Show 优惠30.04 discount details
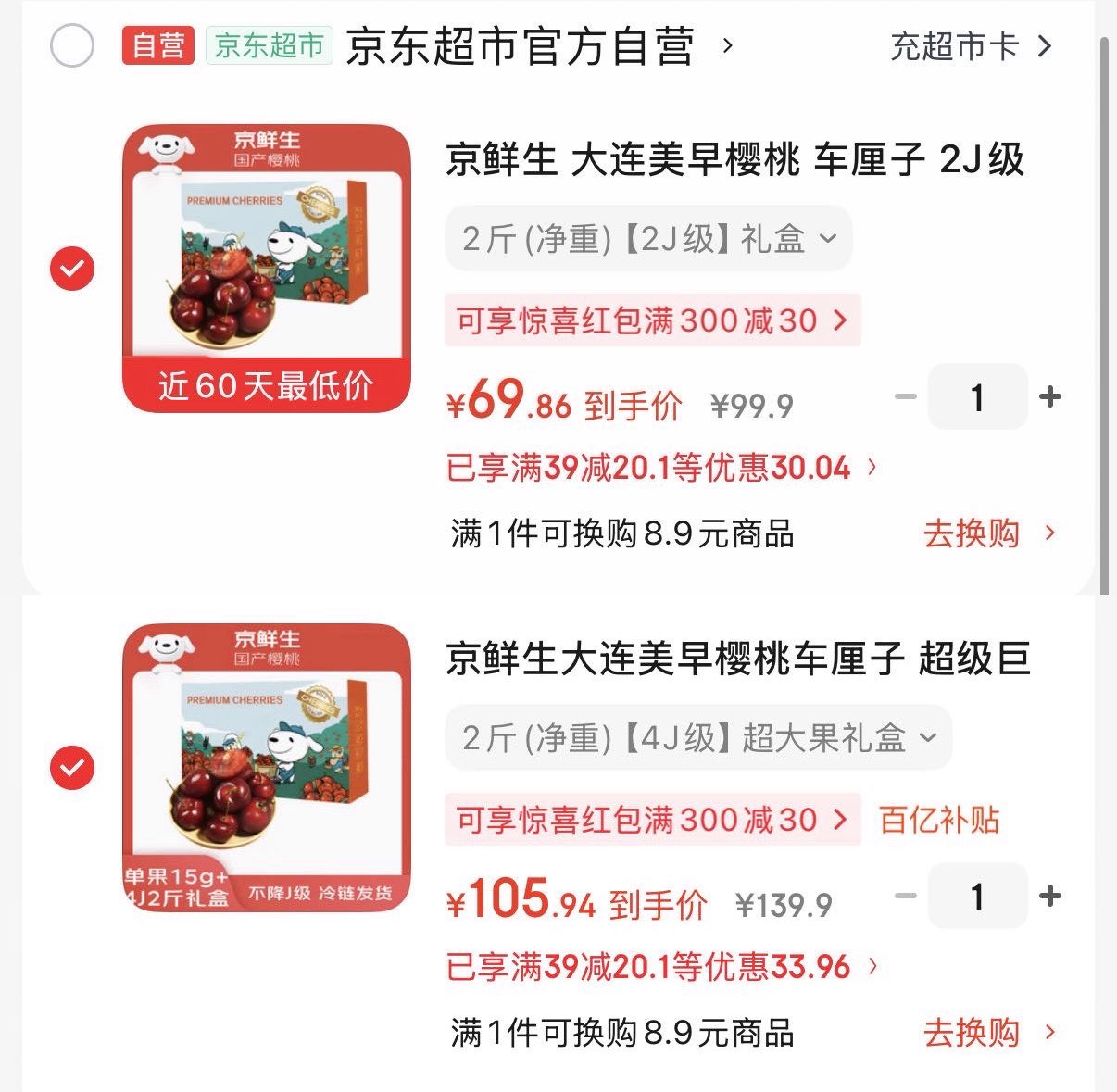The height and width of the screenshot is (1092, 1117). (660, 468)
